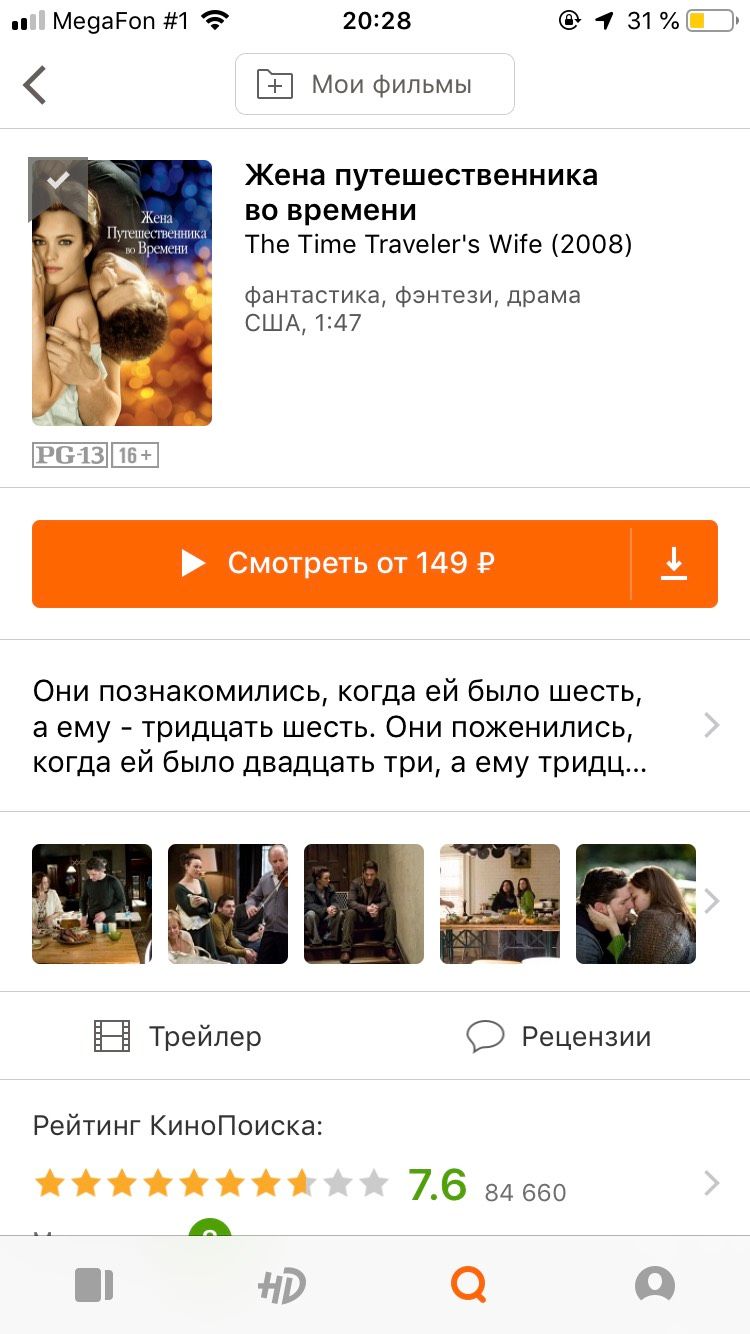The height and width of the screenshot is (1334, 750).
Task: Open the first bottom tab
Action: pyautogui.click(x=94, y=1285)
